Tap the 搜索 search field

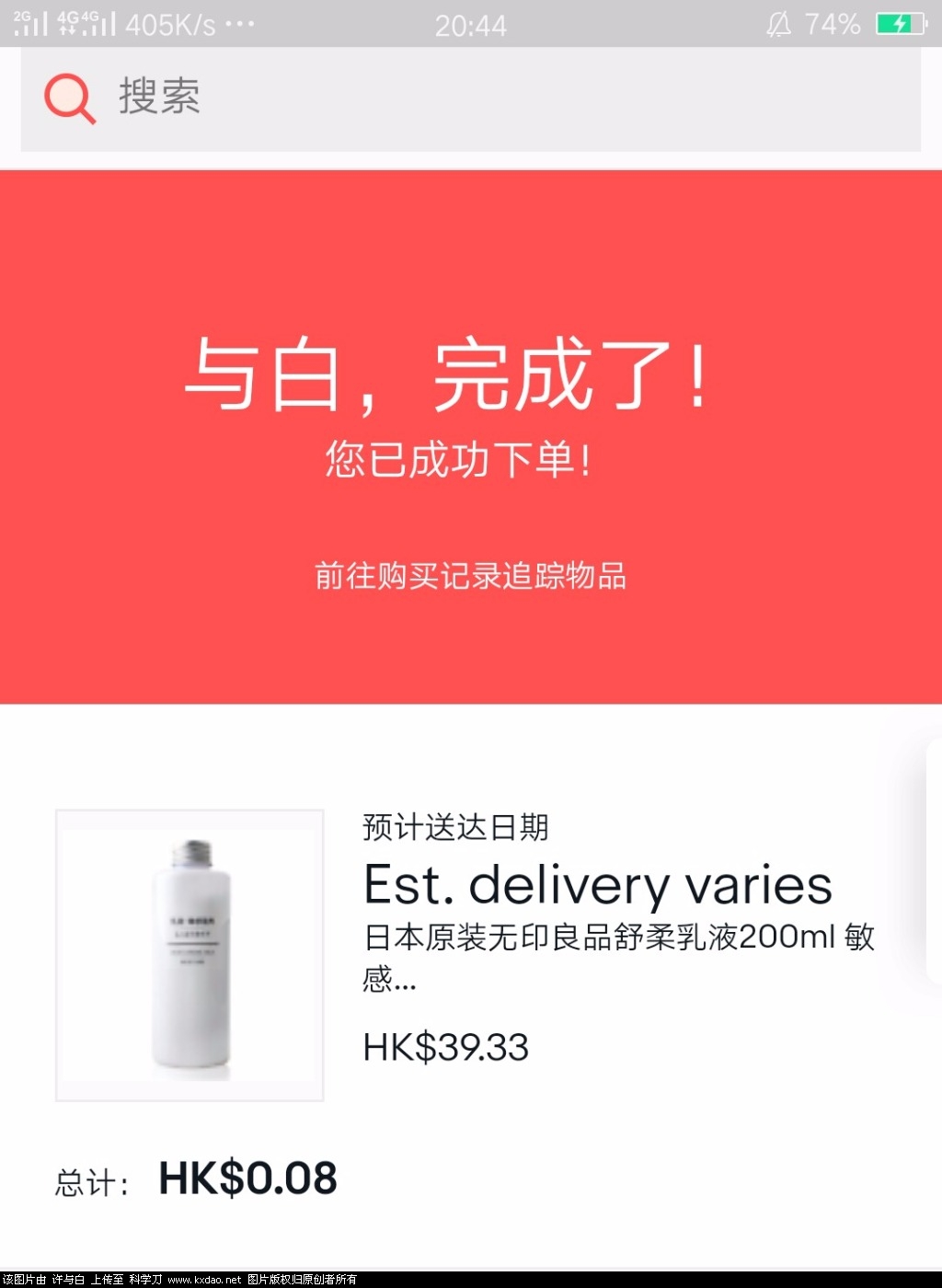[469, 98]
